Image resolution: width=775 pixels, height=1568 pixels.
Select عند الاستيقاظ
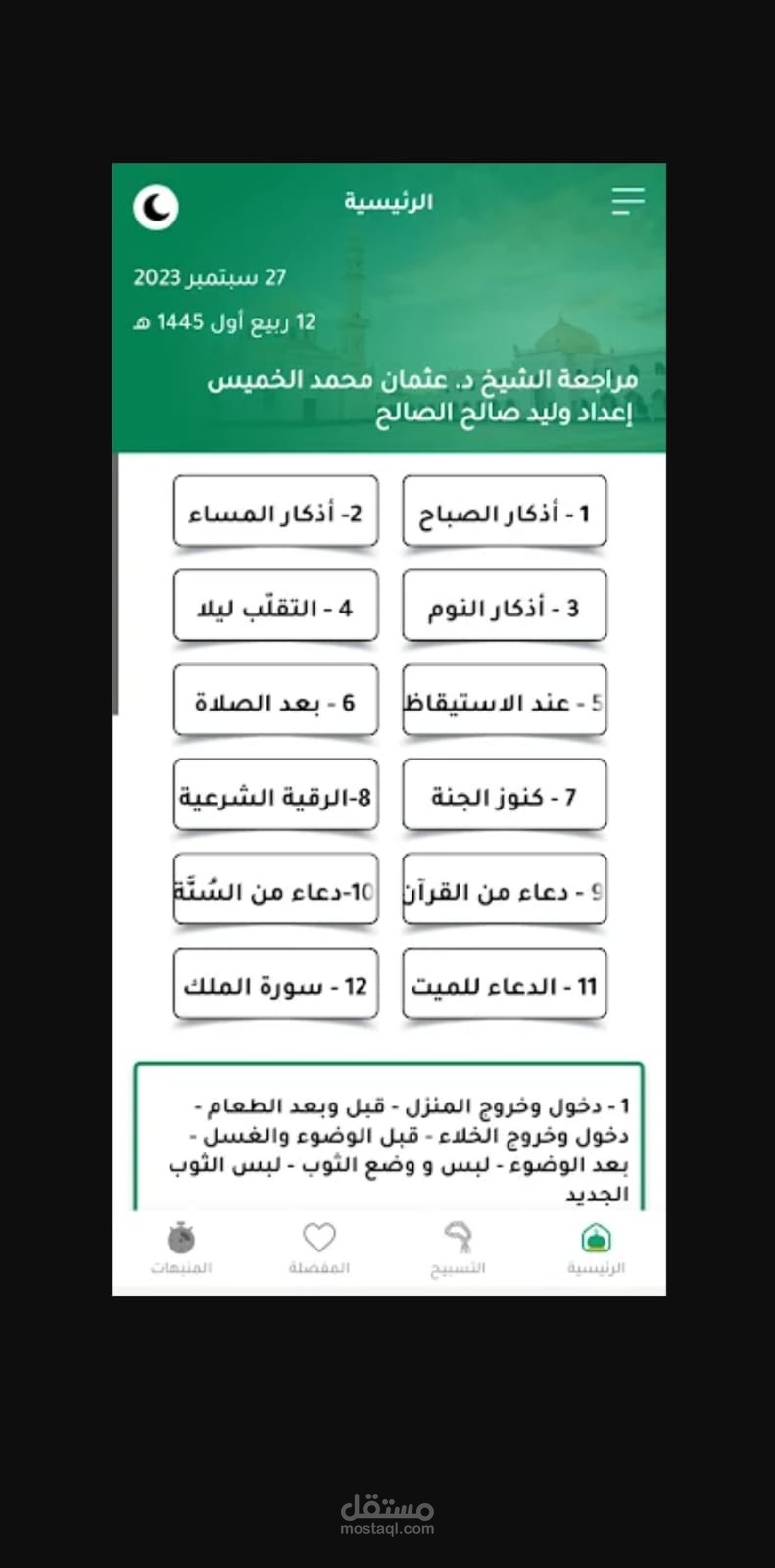(505, 701)
